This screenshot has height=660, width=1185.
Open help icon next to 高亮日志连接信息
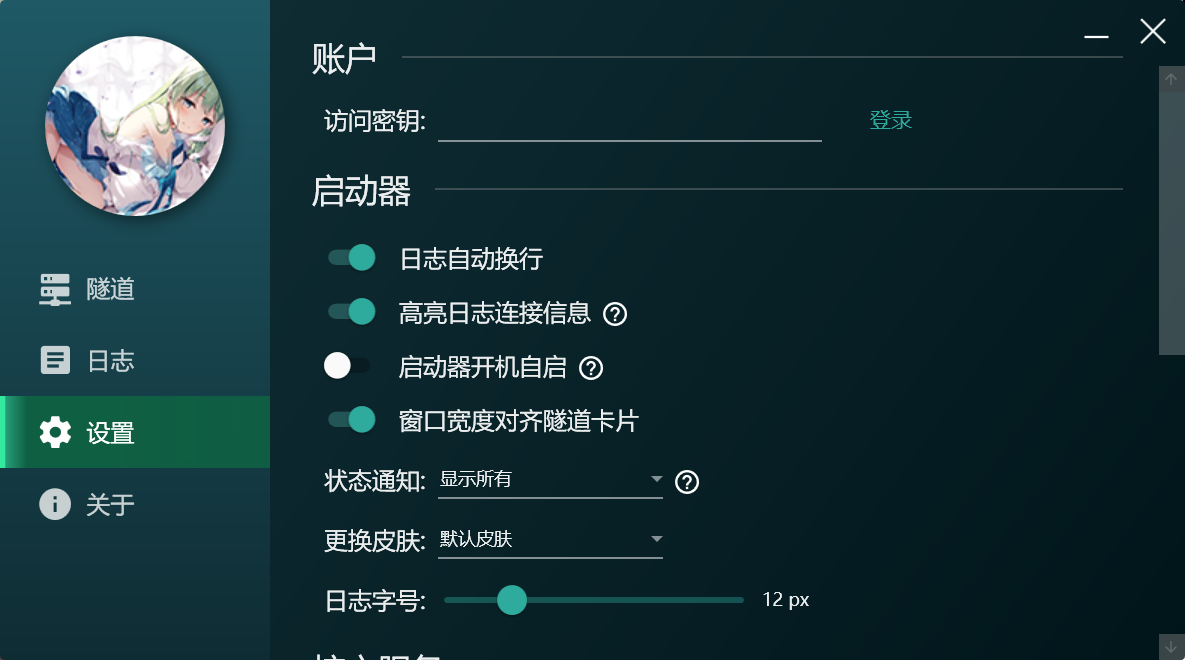click(x=615, y=314)
